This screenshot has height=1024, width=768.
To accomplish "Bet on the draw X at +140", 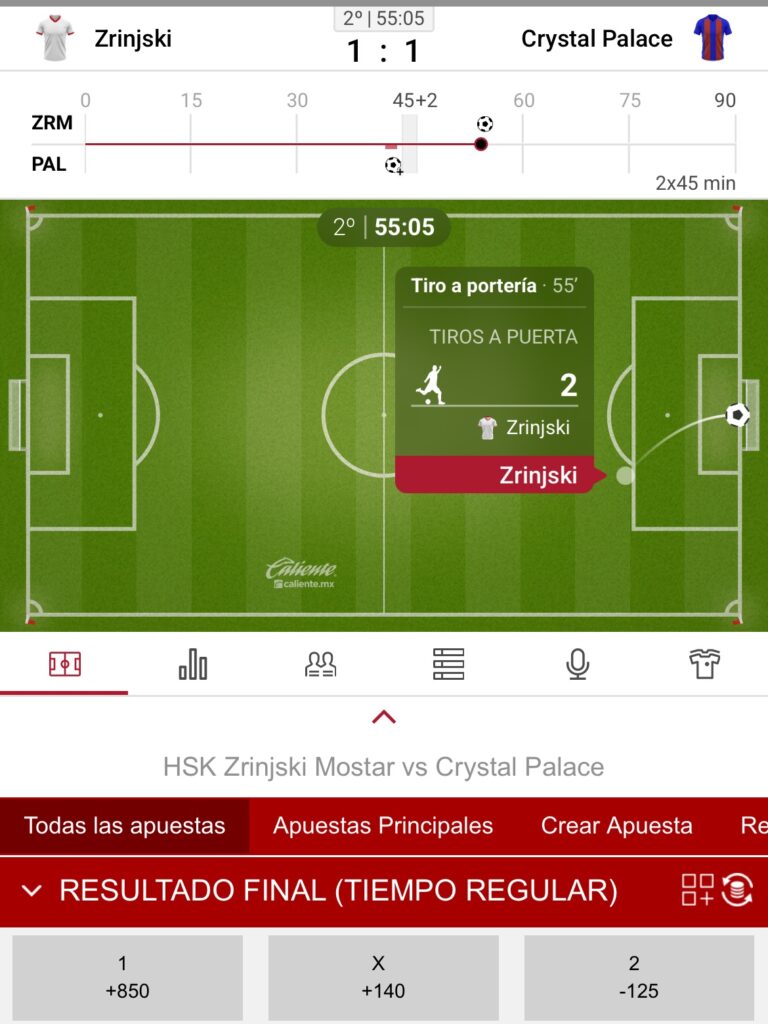I will (383, 977).
